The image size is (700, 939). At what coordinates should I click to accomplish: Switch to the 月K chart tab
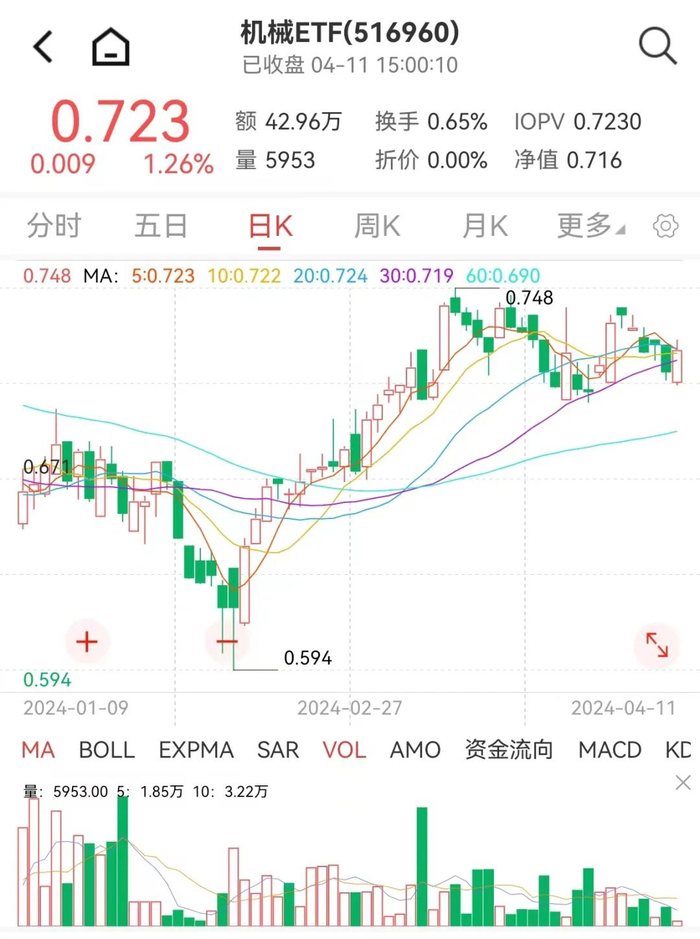pos(485,226)
